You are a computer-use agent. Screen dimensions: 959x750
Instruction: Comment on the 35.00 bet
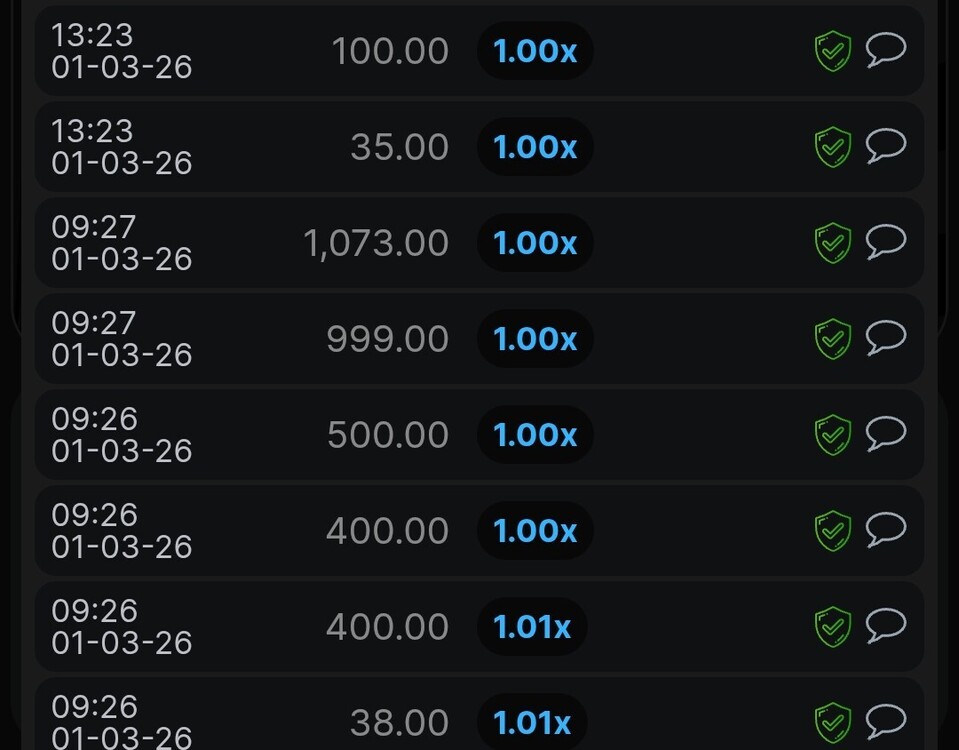pos(886,146)
